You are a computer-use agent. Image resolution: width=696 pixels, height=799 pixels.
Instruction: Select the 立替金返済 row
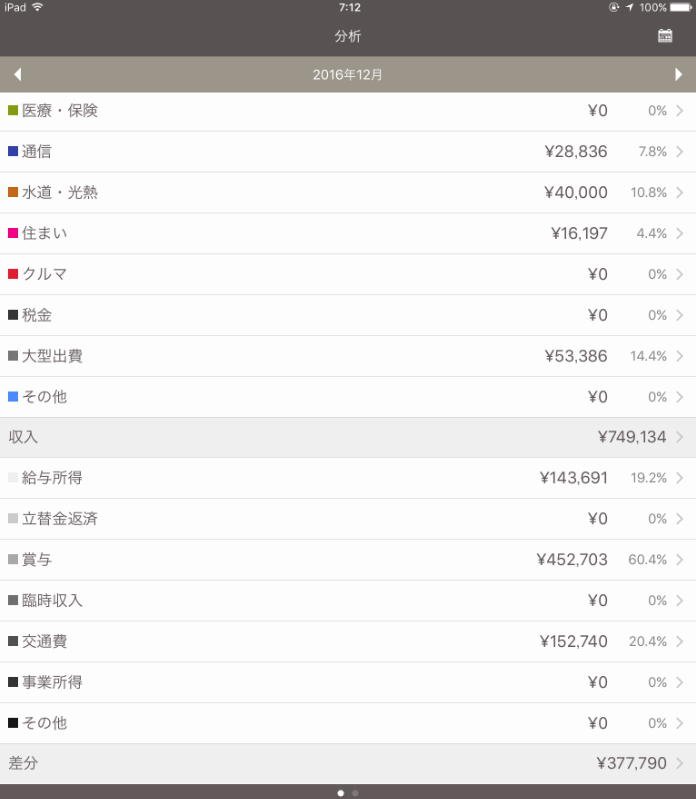tap(348, 519)
